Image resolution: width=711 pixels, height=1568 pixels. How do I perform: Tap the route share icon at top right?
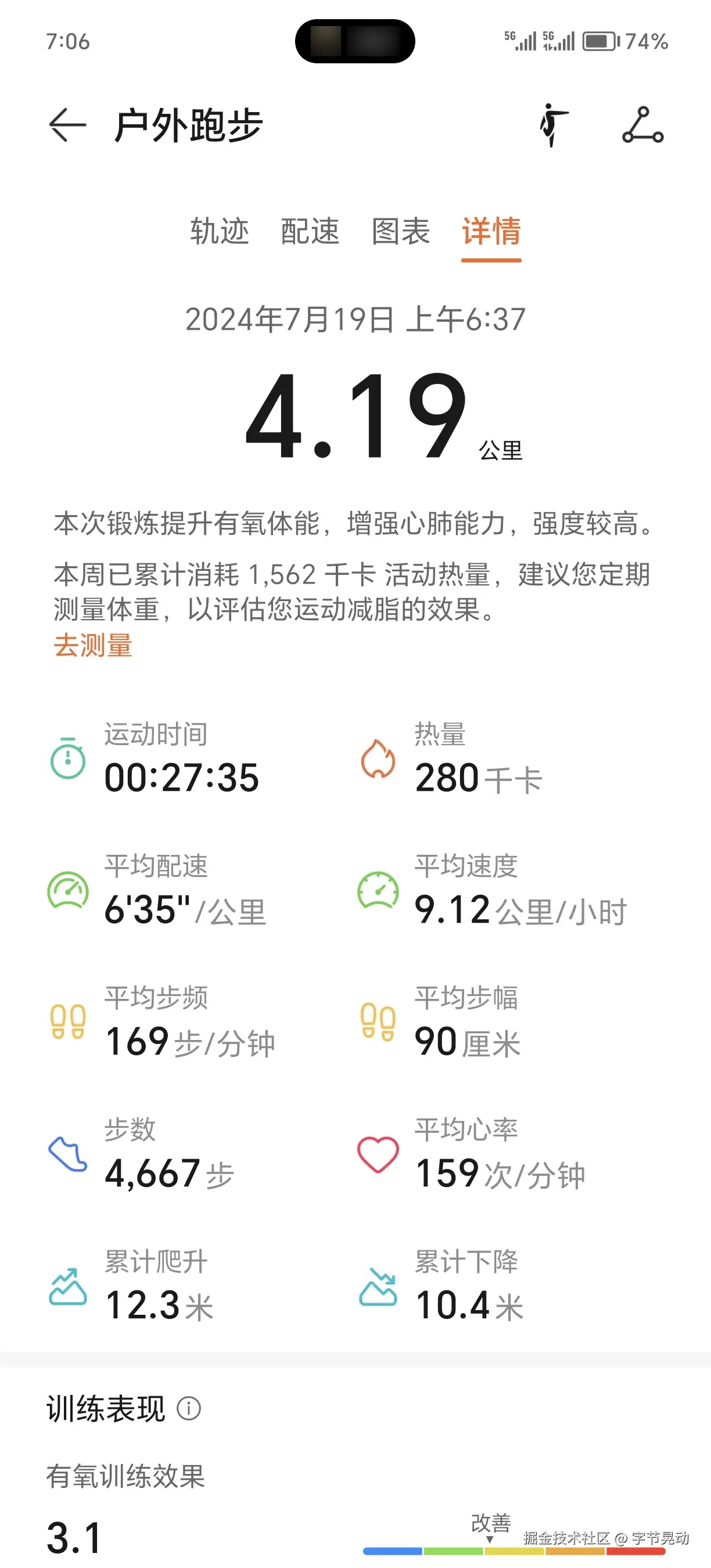click(x=644, y=125)
